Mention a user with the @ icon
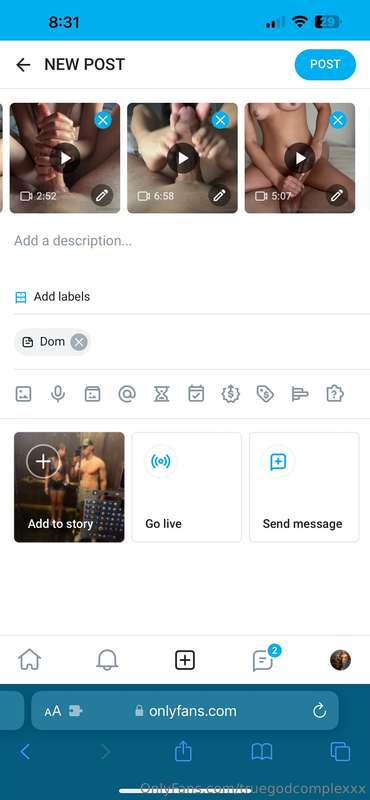Screen dimensions: 370x800 click(x=127, y=394)
